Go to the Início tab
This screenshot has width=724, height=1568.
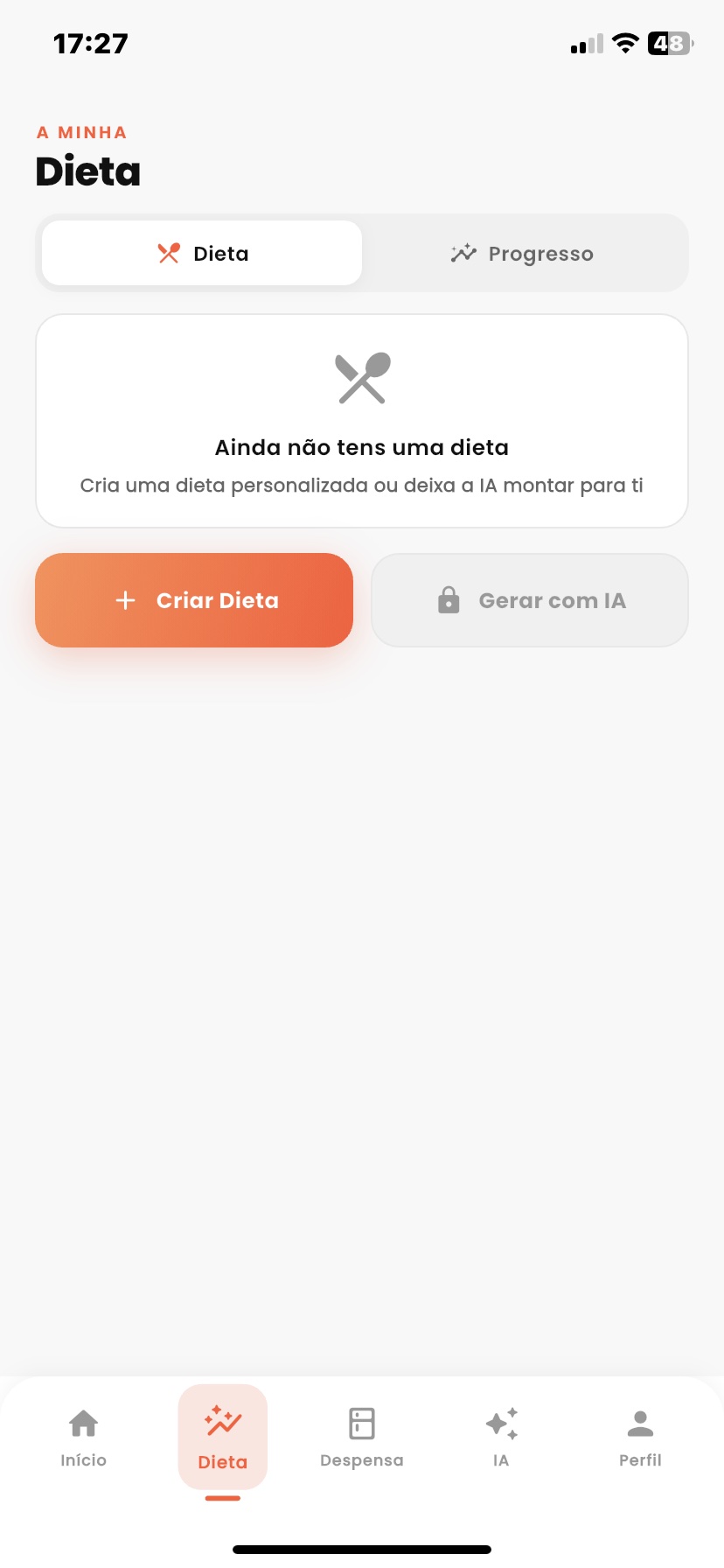(83, 1438)
